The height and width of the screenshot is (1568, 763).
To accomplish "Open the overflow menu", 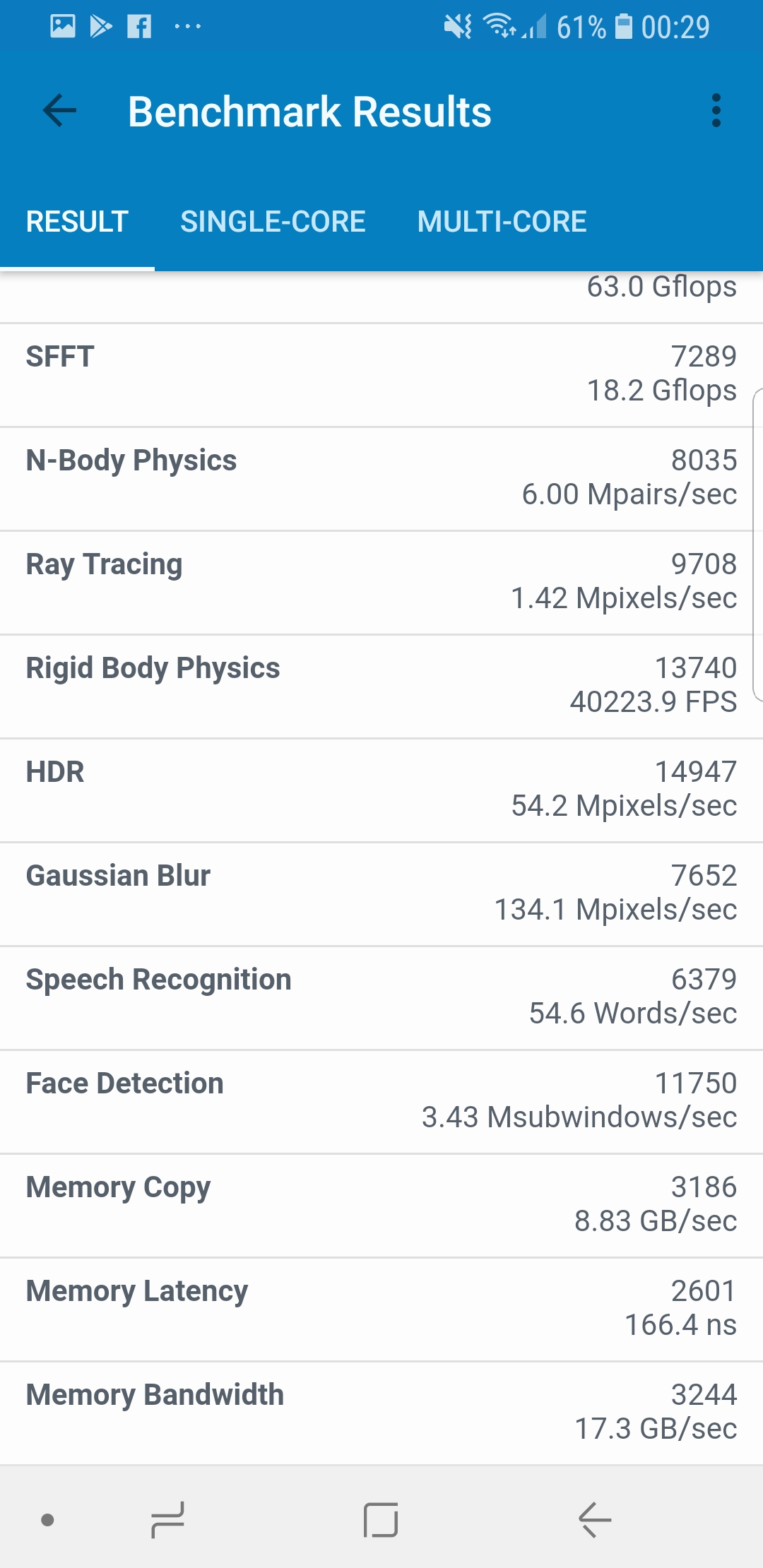I will coord(716,111).
